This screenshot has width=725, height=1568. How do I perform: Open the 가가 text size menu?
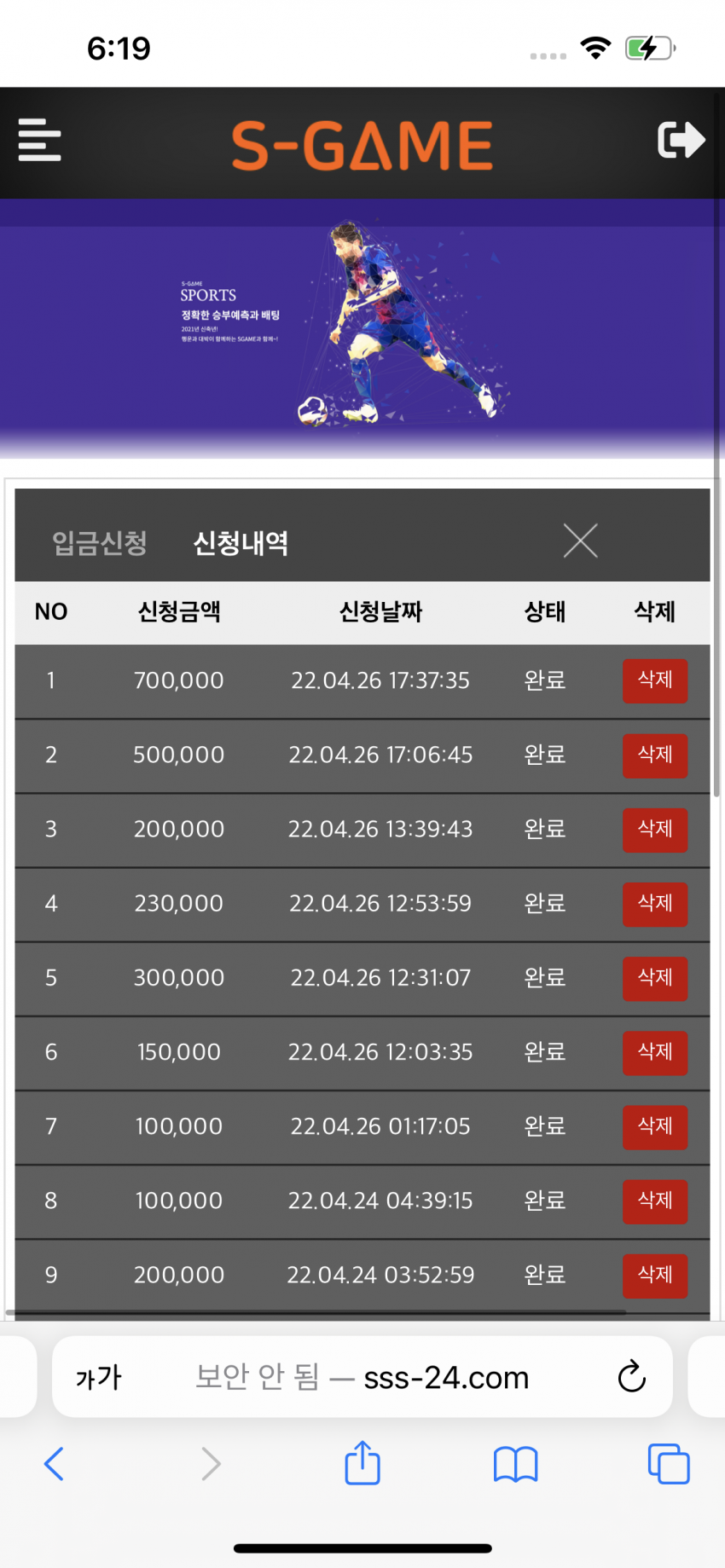pyautogui.click(x=99, y=1377)
